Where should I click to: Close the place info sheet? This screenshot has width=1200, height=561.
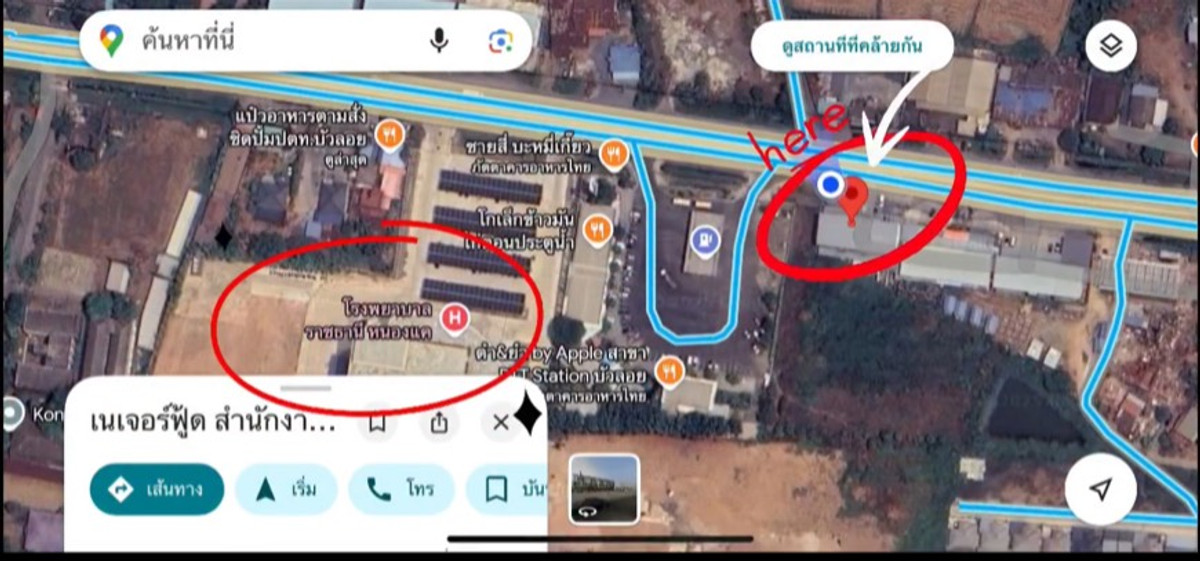[x=501, y=422]
